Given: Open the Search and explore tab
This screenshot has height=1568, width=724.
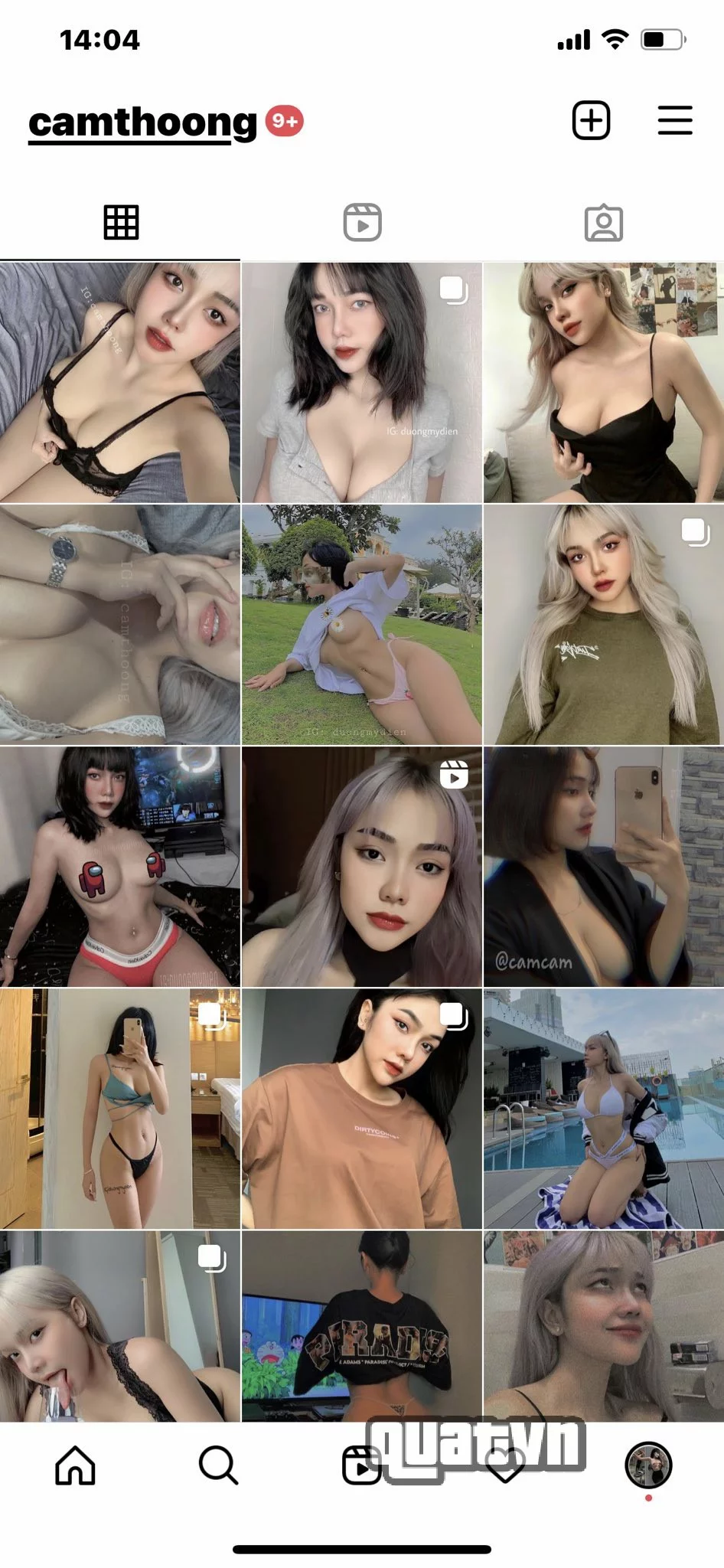Looking at the screenshot, I should point(218,1465).
